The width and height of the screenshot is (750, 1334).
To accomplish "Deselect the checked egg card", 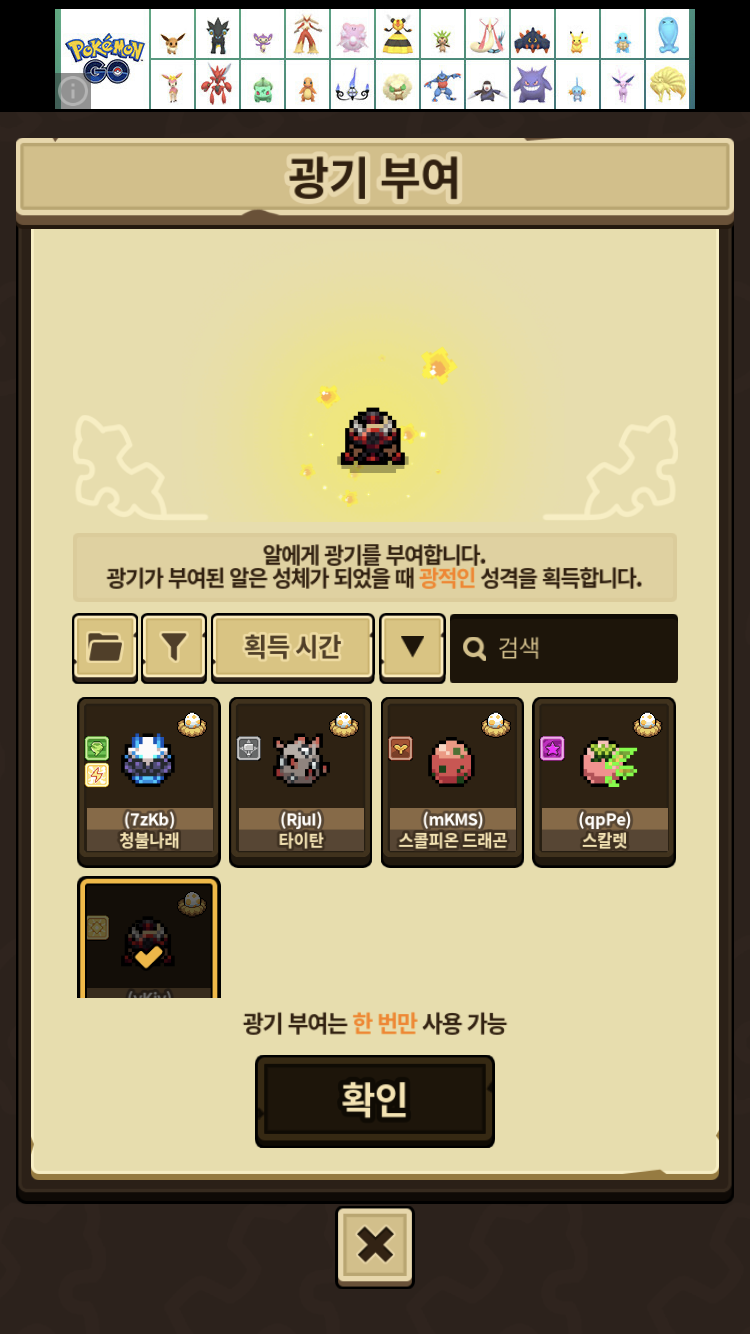I will 149,938.
